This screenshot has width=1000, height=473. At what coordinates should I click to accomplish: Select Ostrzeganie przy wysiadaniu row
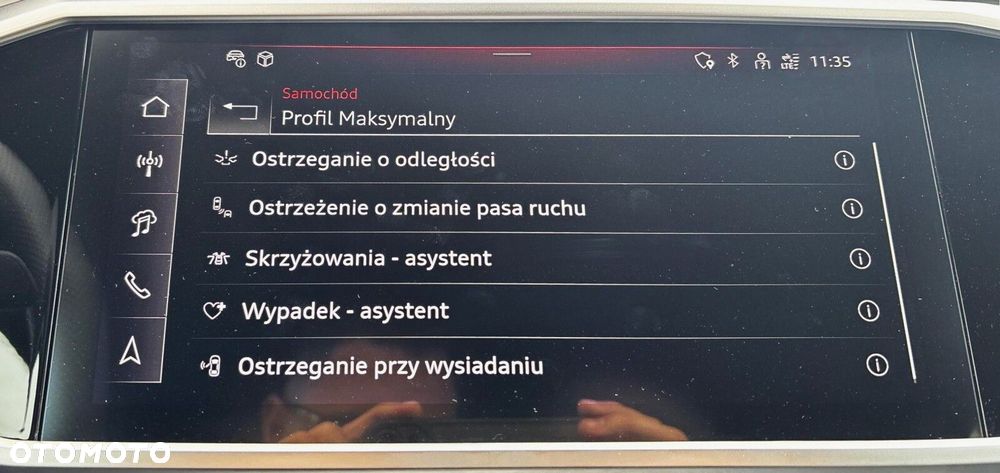[x=390, y=366]
